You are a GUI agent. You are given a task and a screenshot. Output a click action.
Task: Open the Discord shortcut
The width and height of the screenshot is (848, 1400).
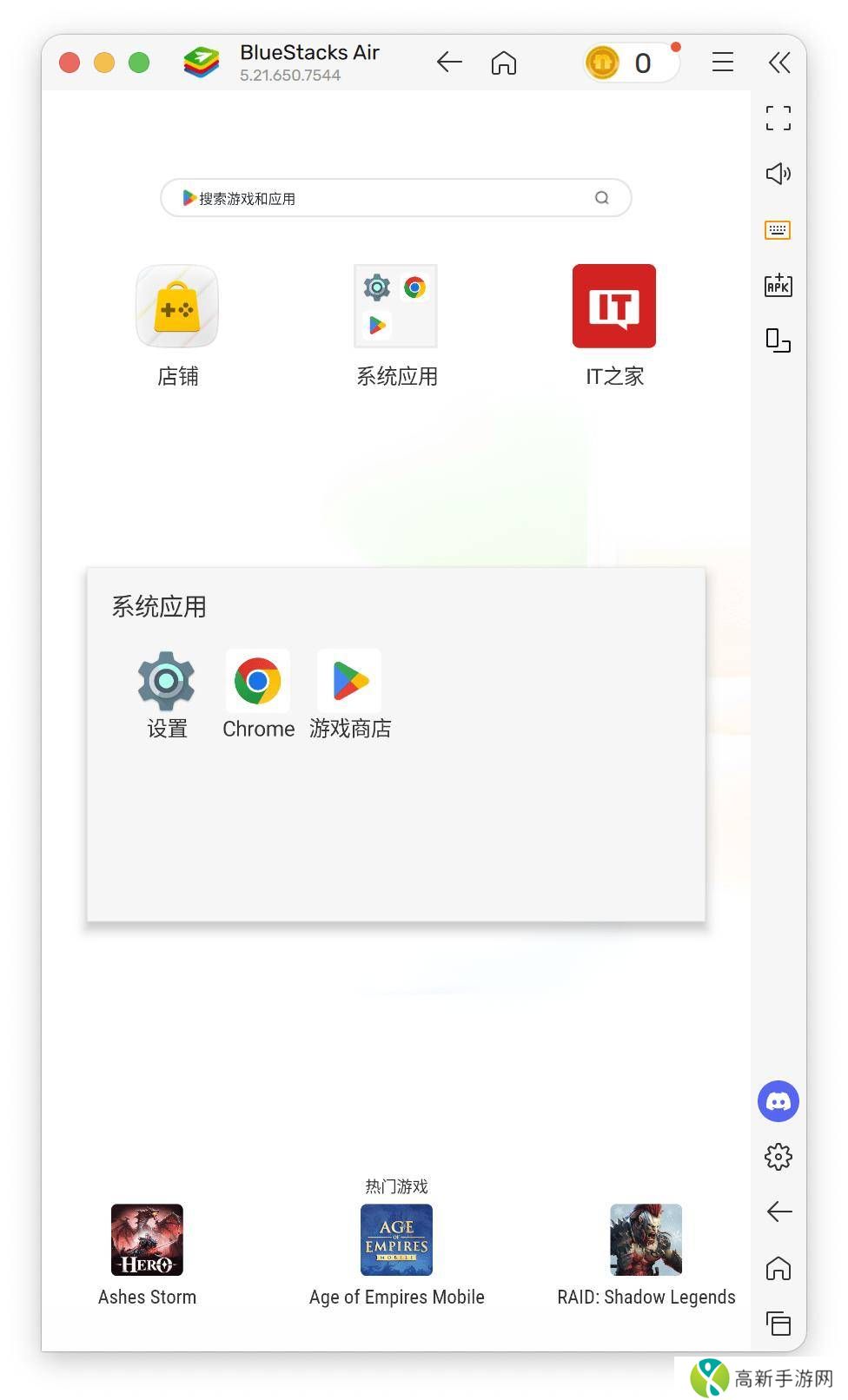pos(778,1101)
